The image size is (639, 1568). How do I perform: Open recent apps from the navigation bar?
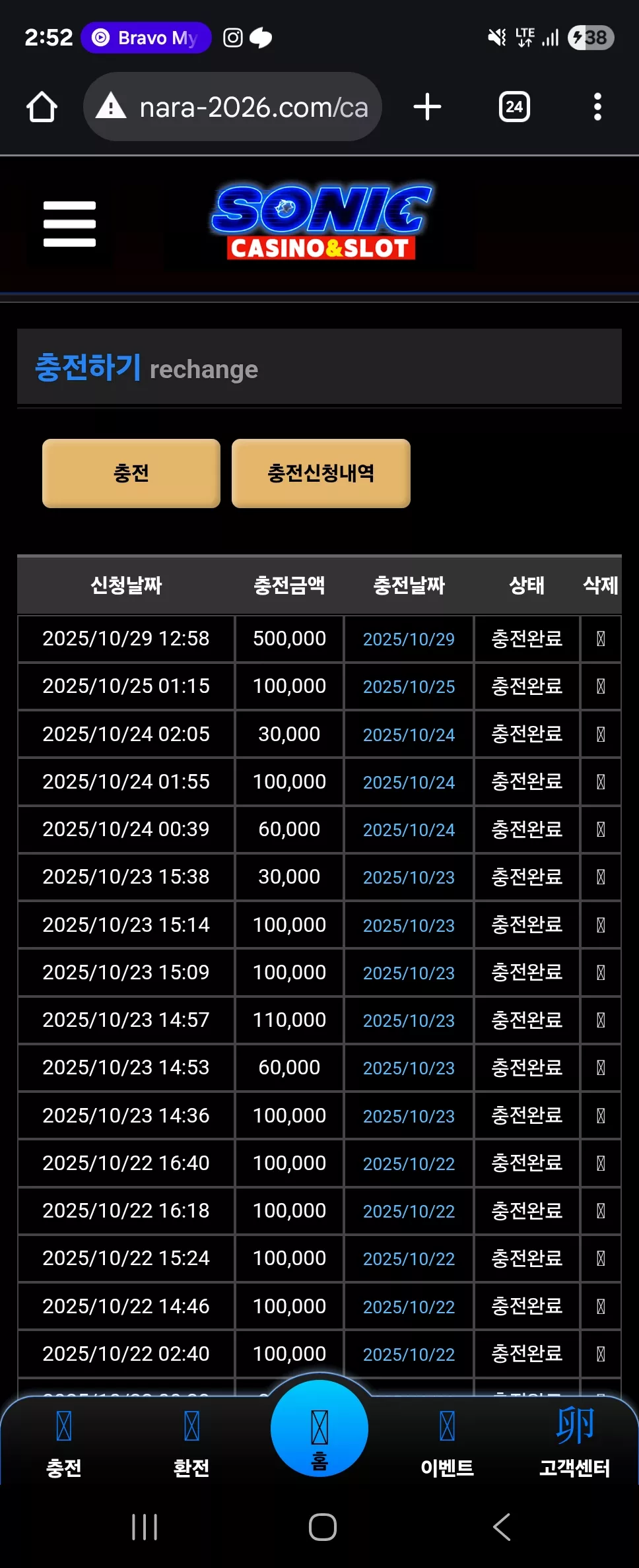coord(145,1527)
